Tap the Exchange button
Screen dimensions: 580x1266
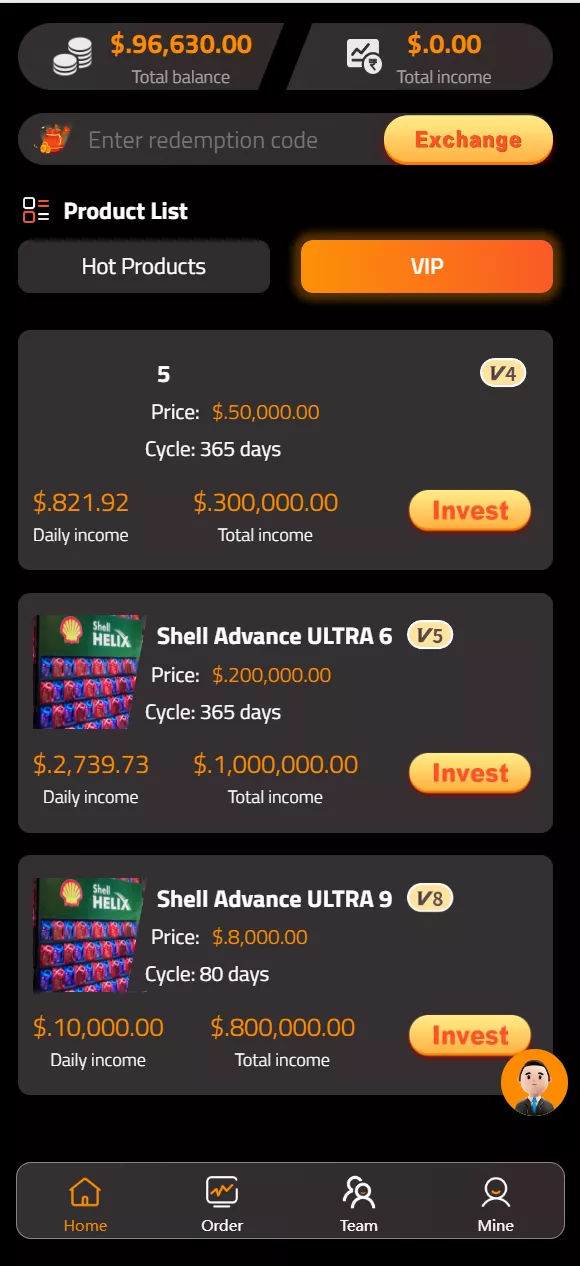468,140
